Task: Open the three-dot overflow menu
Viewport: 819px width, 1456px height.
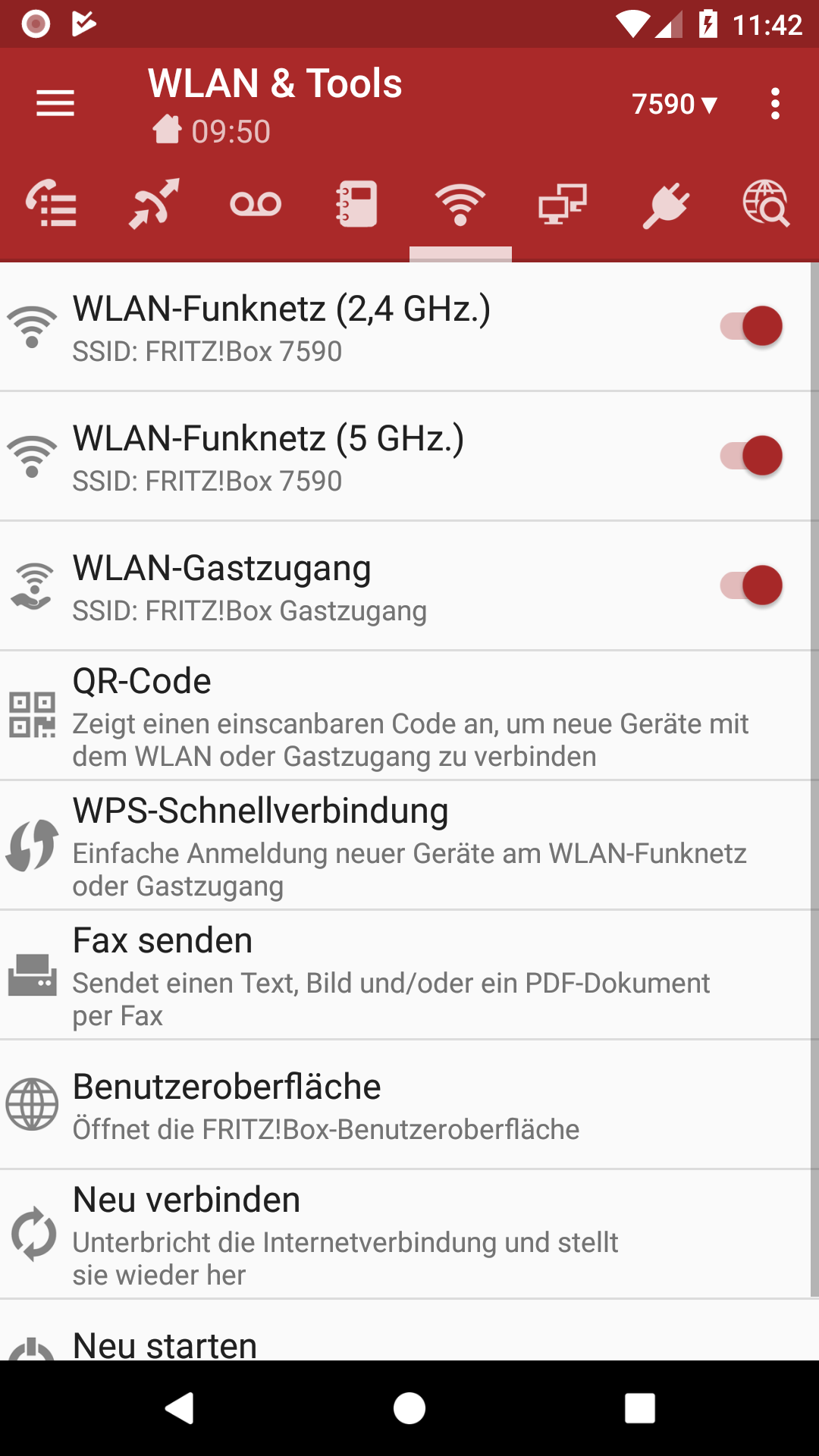Action: 774,104
